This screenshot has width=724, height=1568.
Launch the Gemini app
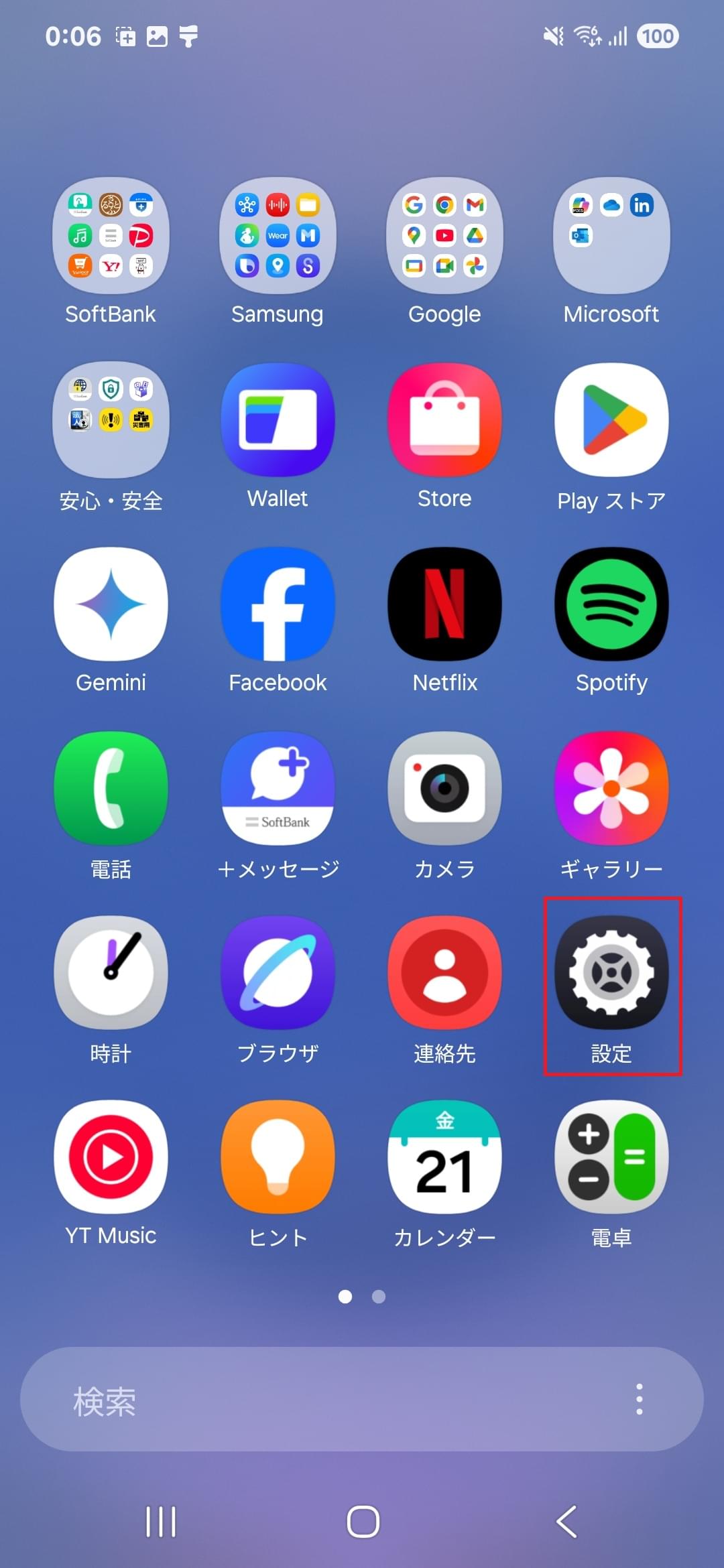tap(111, 603)
